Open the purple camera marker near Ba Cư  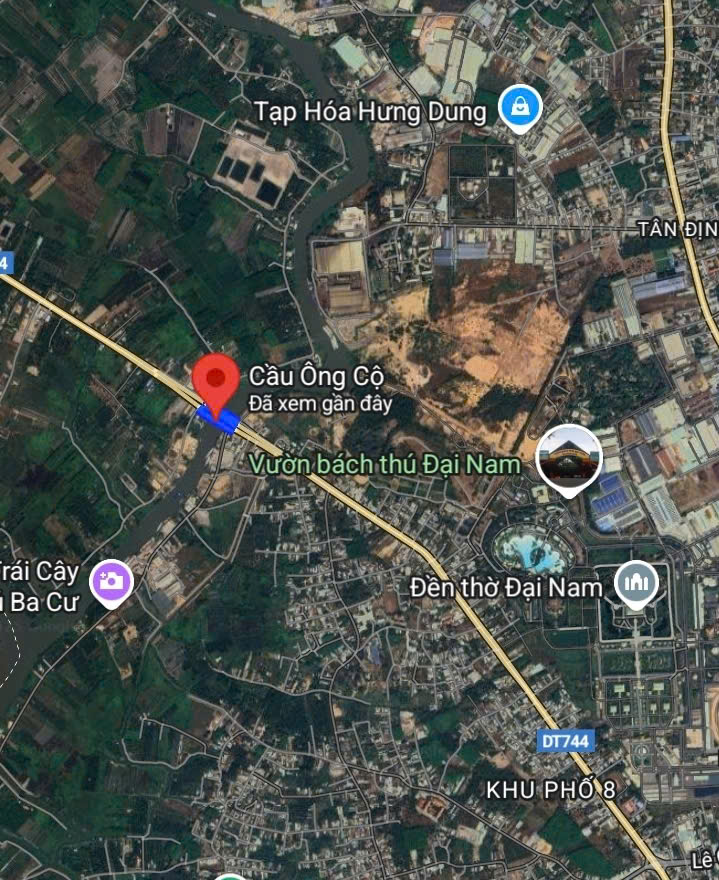[111, 580]
